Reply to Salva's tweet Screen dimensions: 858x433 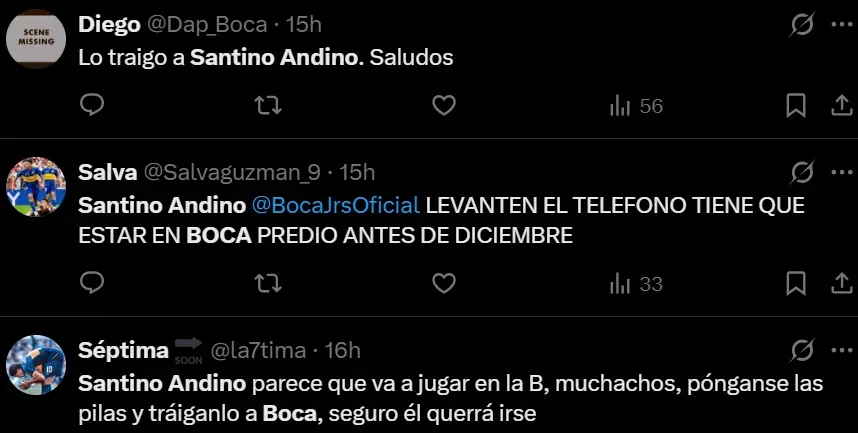pos(92,284)
